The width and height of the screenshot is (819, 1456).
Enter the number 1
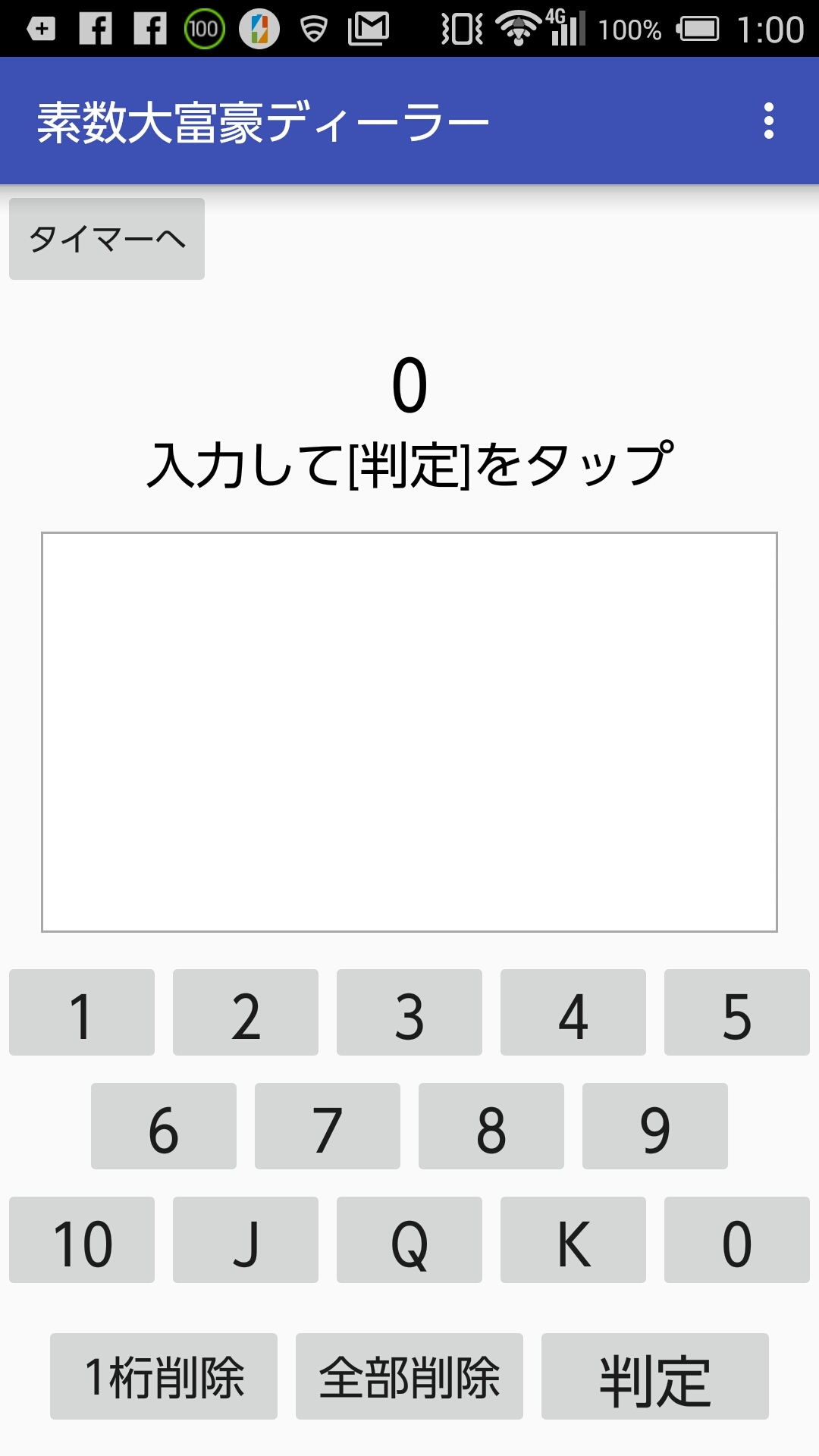click(x=82, y=1012)
